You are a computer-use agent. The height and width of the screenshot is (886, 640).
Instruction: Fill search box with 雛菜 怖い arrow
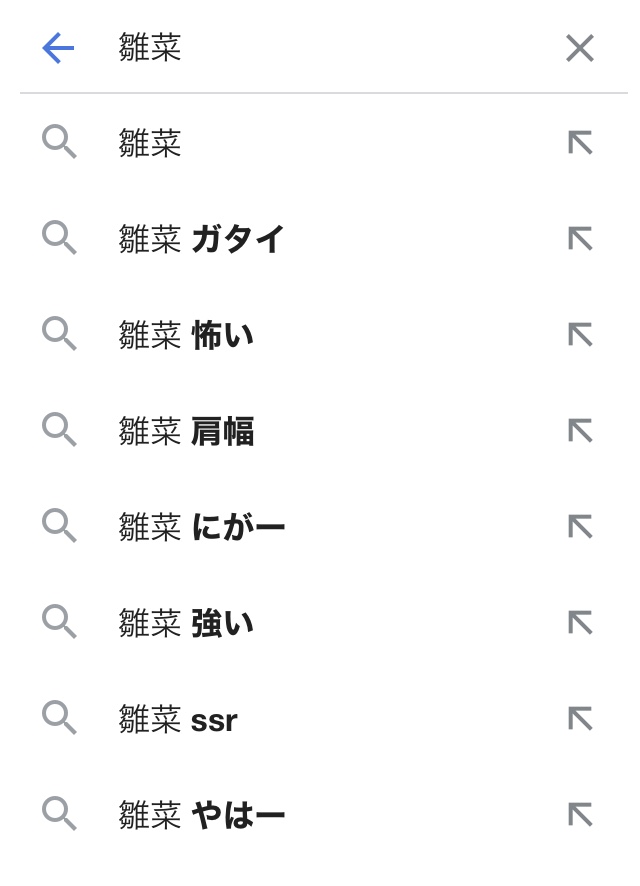580,336
